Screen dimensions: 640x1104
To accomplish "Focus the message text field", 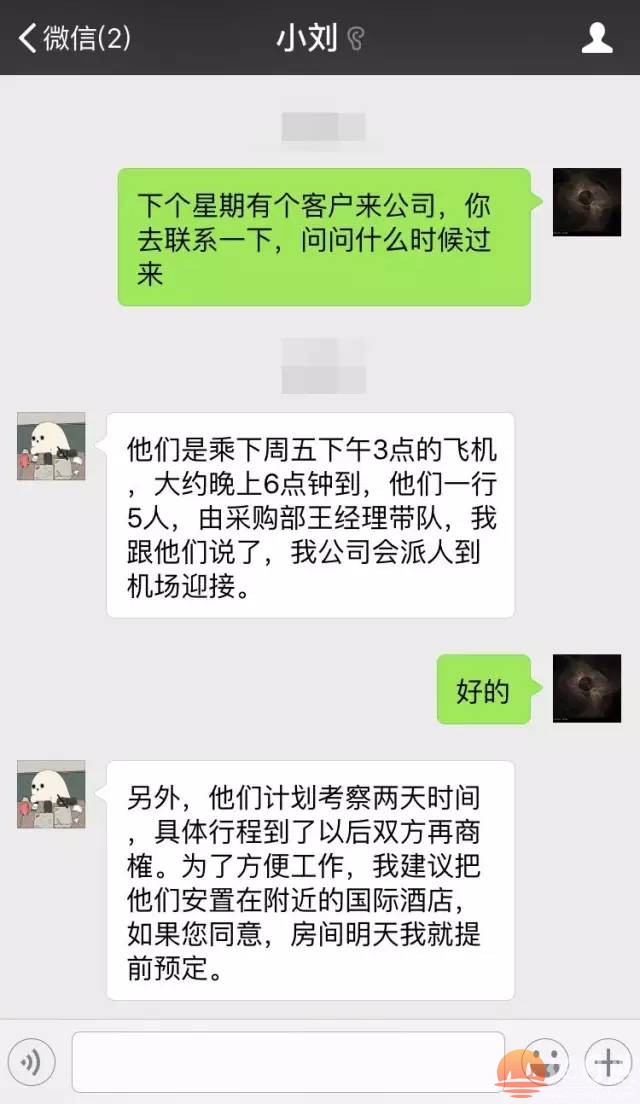I will tap(287, 1061).
